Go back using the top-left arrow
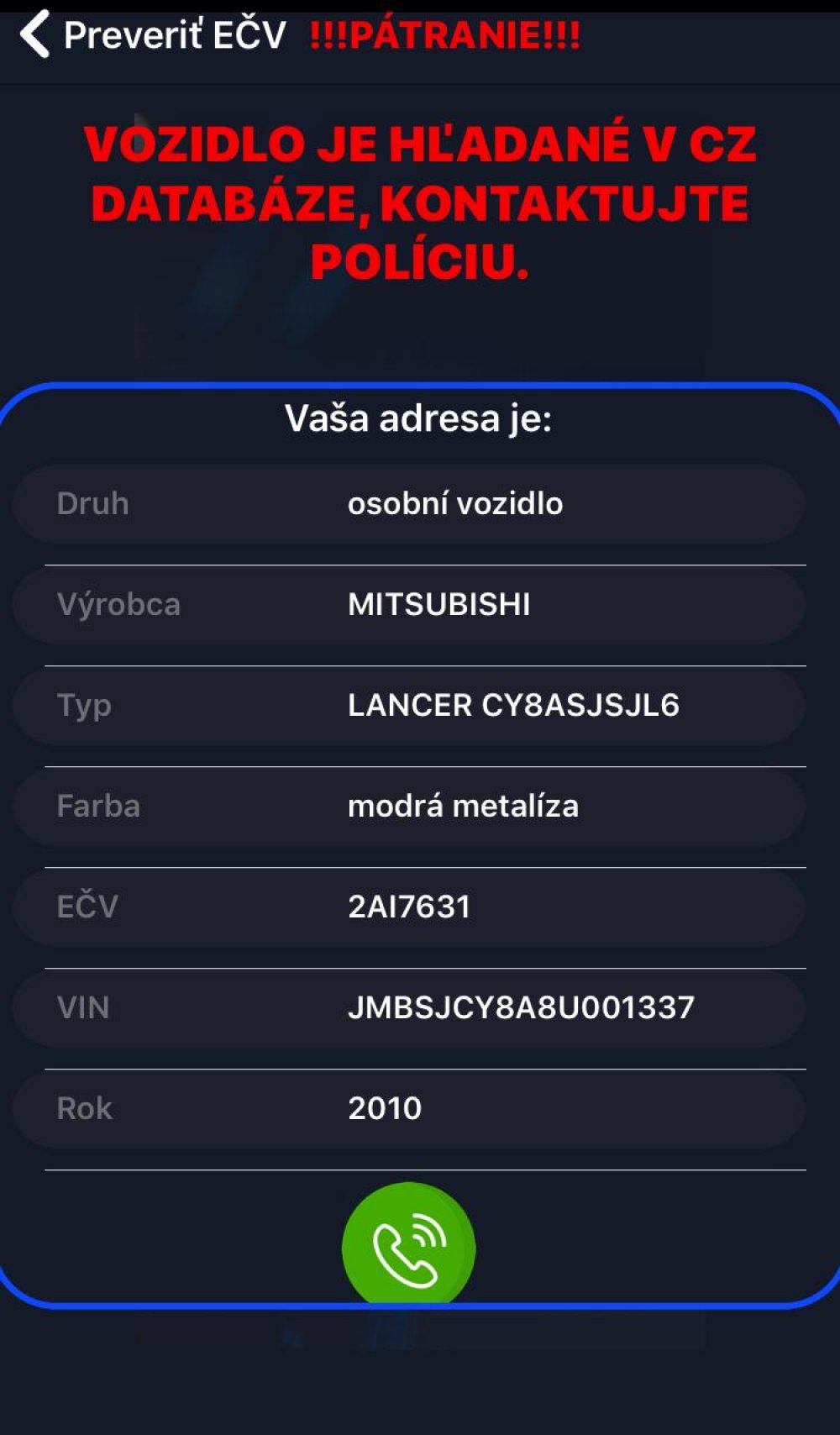Screen dimensions: 840x1435 coord(34,34)
